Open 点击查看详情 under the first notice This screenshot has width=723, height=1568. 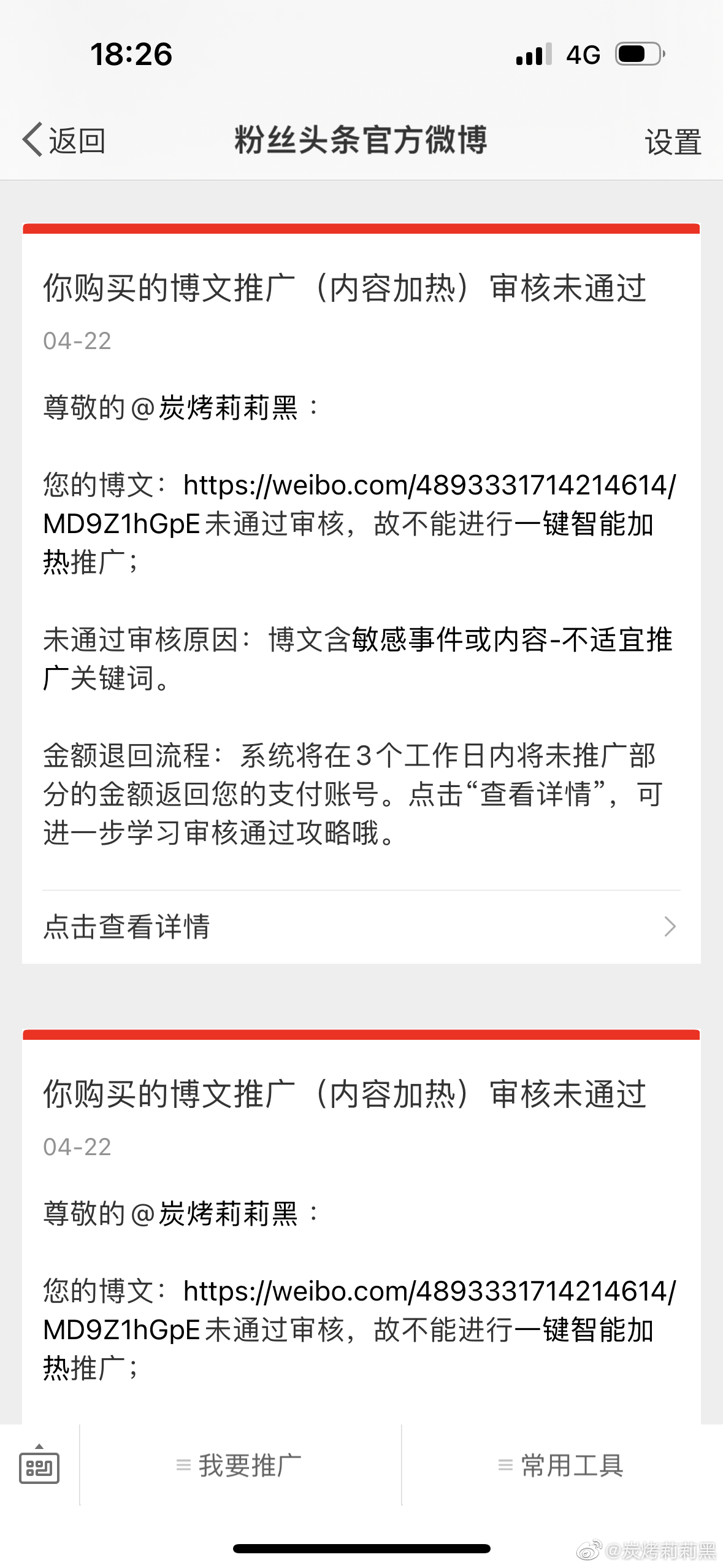[361, 926]
